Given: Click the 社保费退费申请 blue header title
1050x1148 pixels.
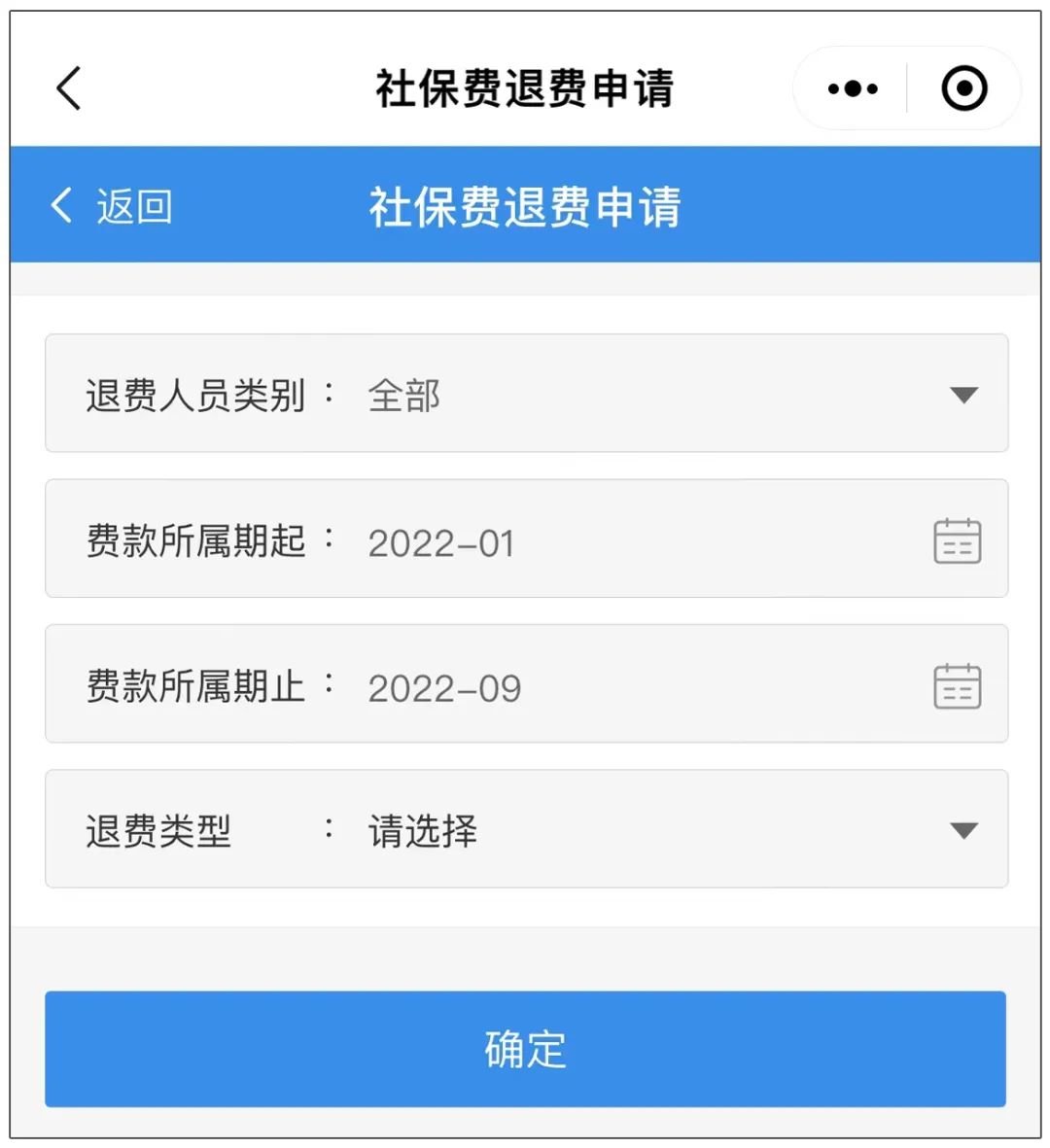Looking at the screenshot, I should tap(525, 205).
